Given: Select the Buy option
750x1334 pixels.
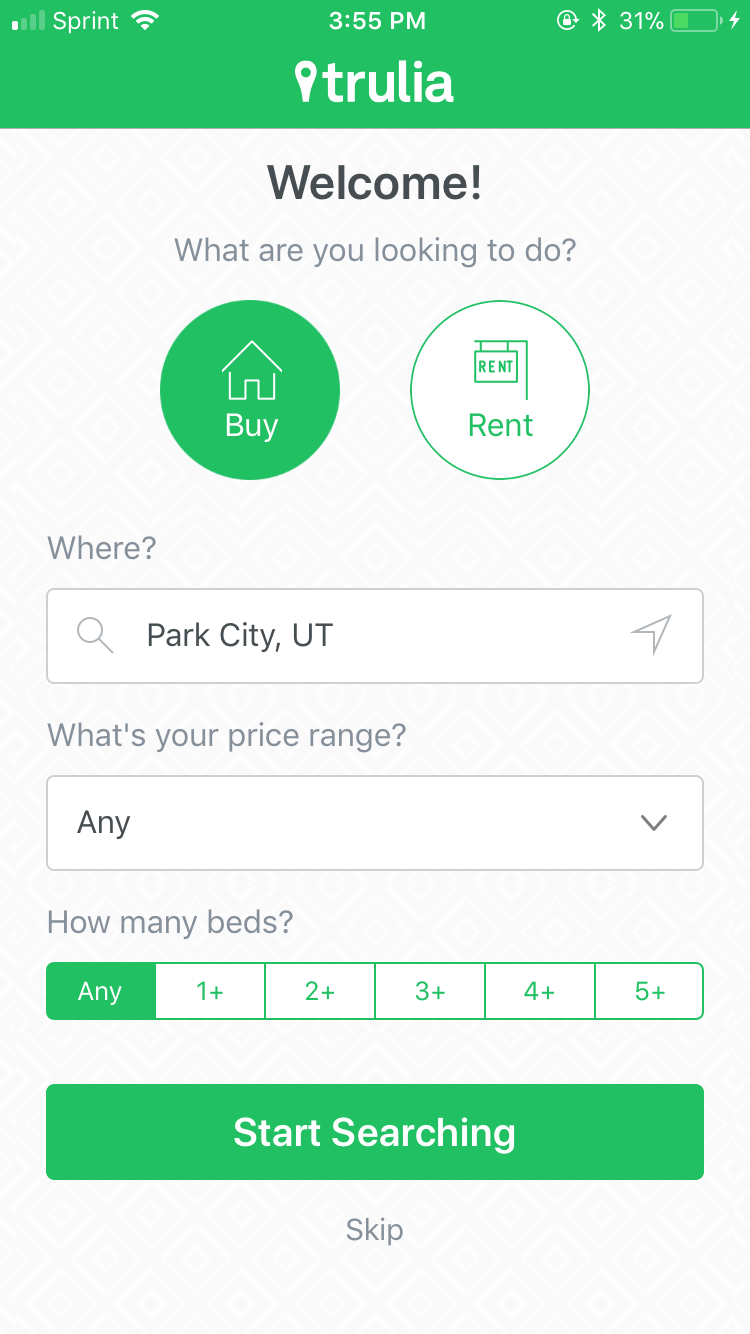Looking at the screenshot, I should (x=250, y=390).
